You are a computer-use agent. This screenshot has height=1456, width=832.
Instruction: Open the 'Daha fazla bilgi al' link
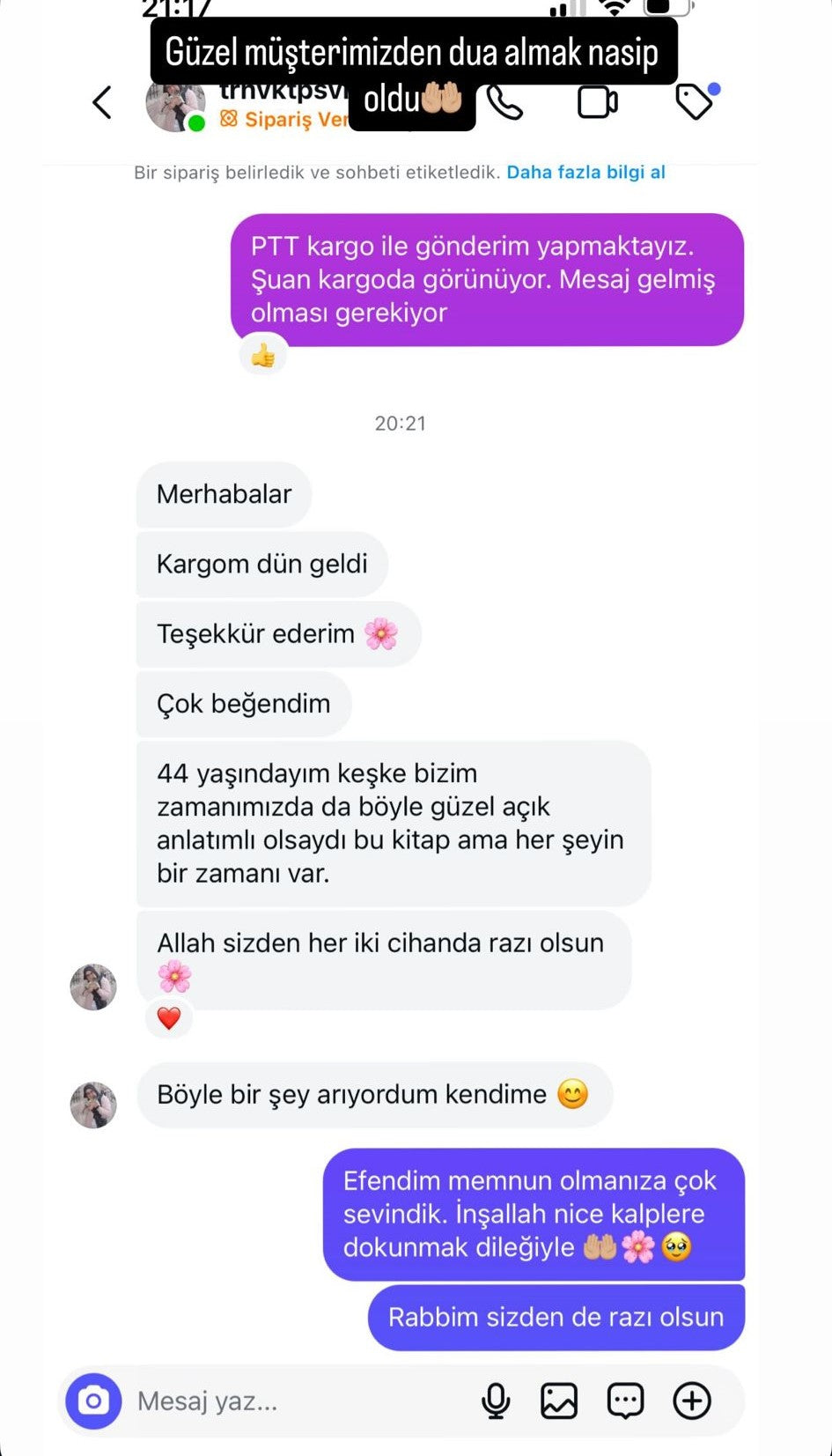pyautogui.click(x=585, y=172)
